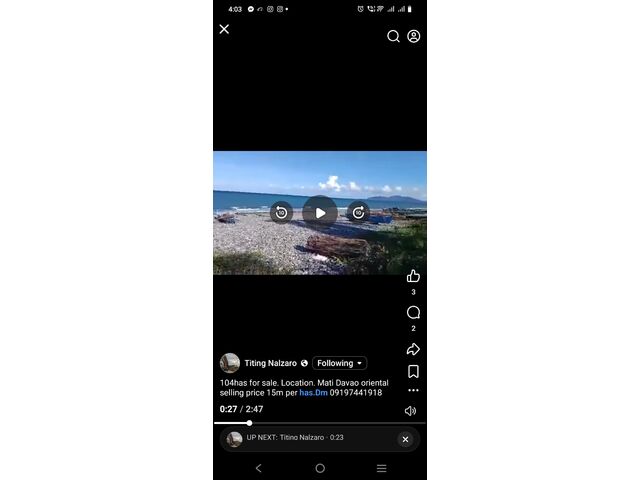Viewport: 640px width, 480px height.
Task: Open video search
Action: [x=393, y=36]
